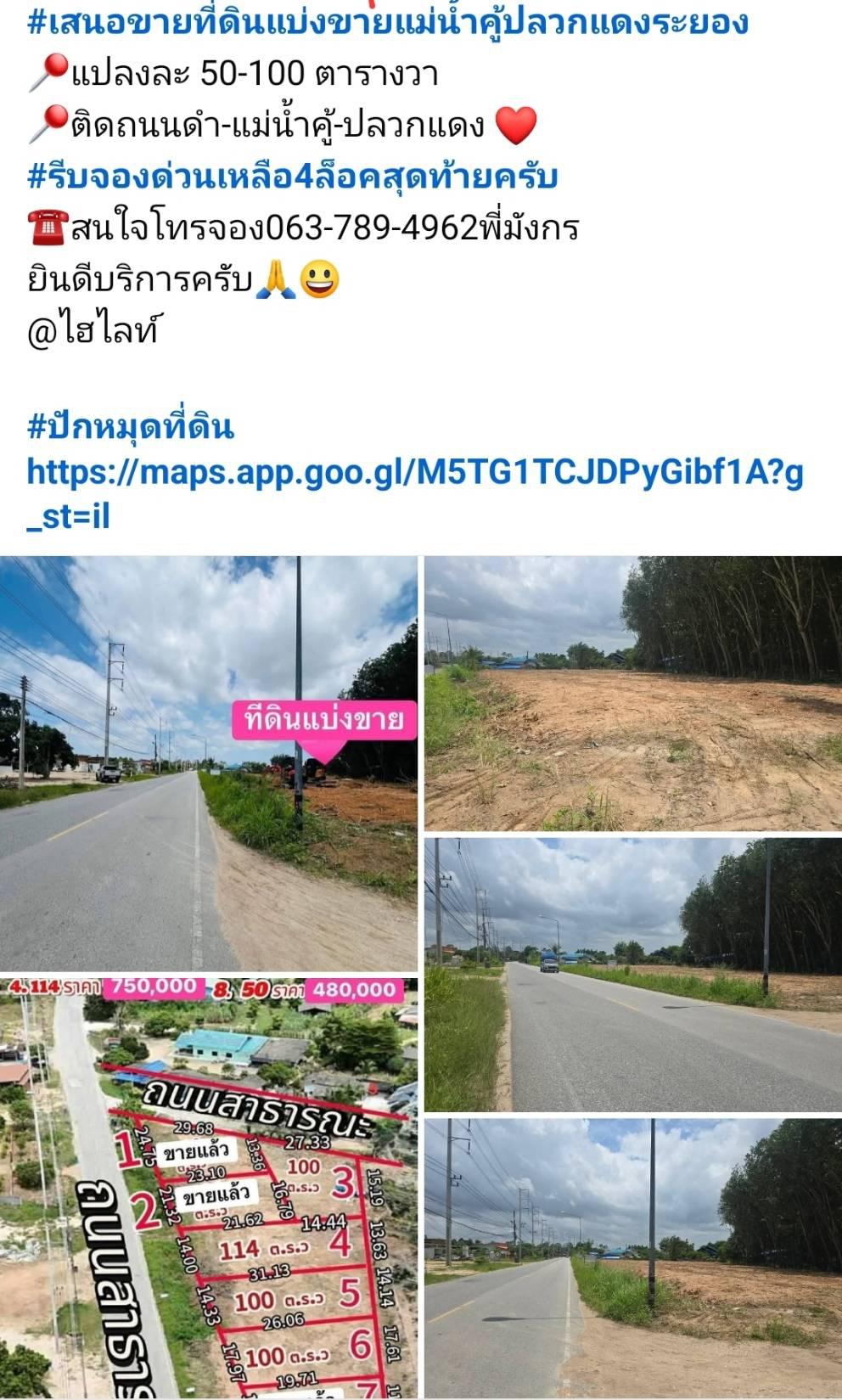Image resolution: width=842 pixels, height=1400 pixels.
Task: Open the maps.app.goo.gl location link
Action: point(415,493)
